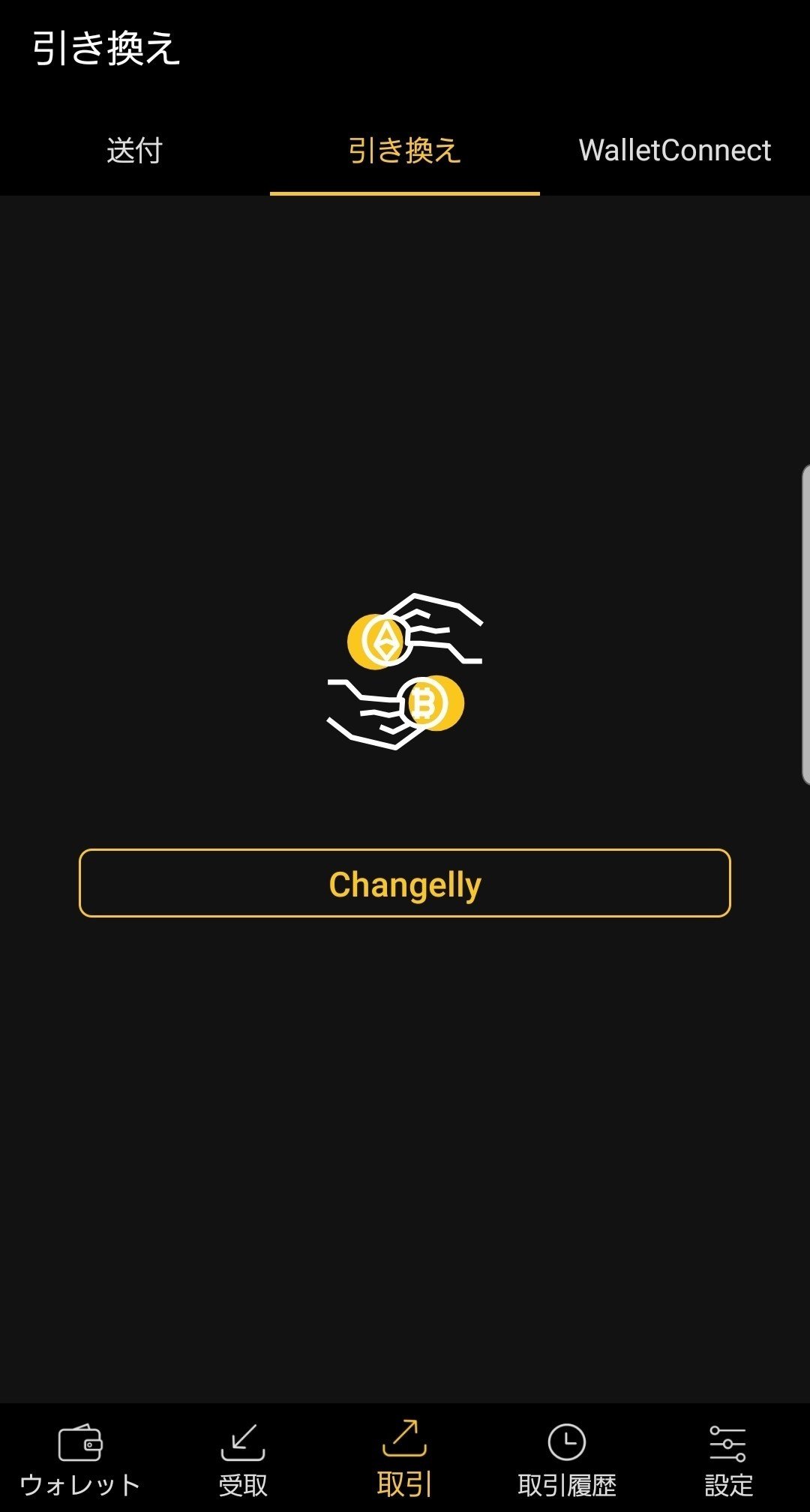The width and height of the screenshot is (810, 1512).
Task: Tap the 受取 label under the receive icon
Action: (x=241, y=1483)
